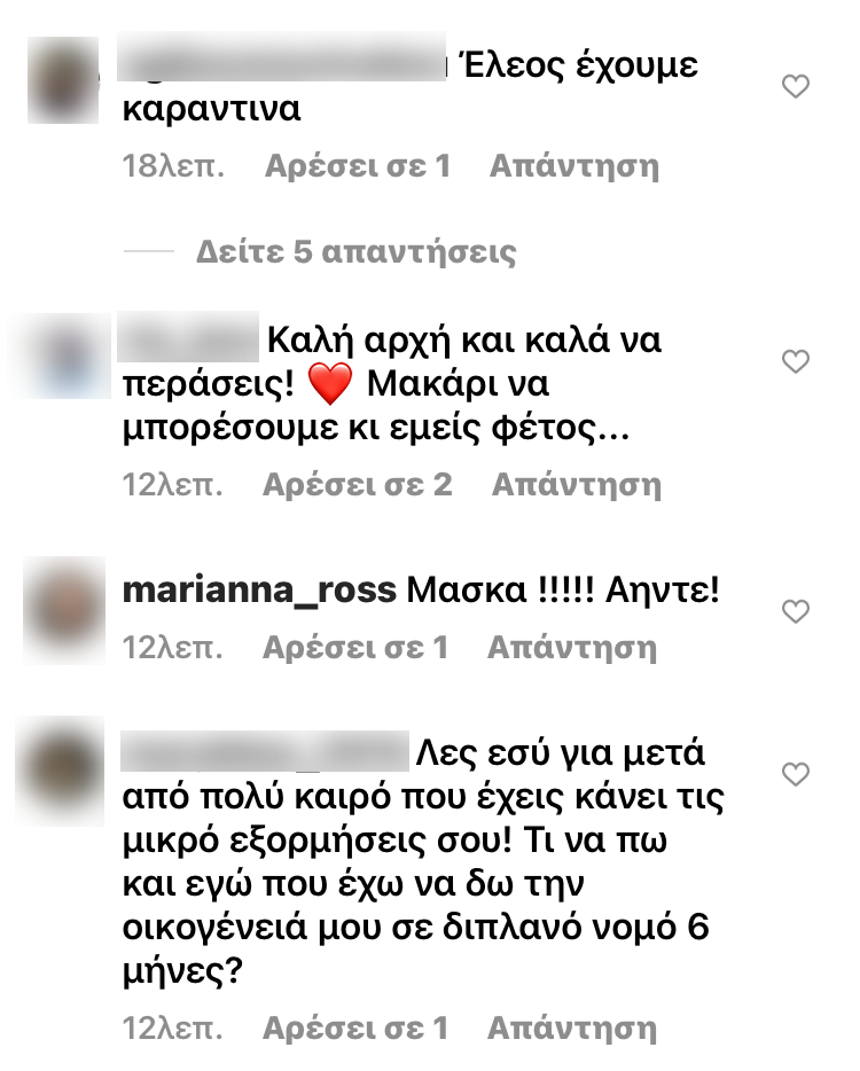Open marianna_ross profile
Viewport: 860px width, 1071px height.
tap(259, 591)
